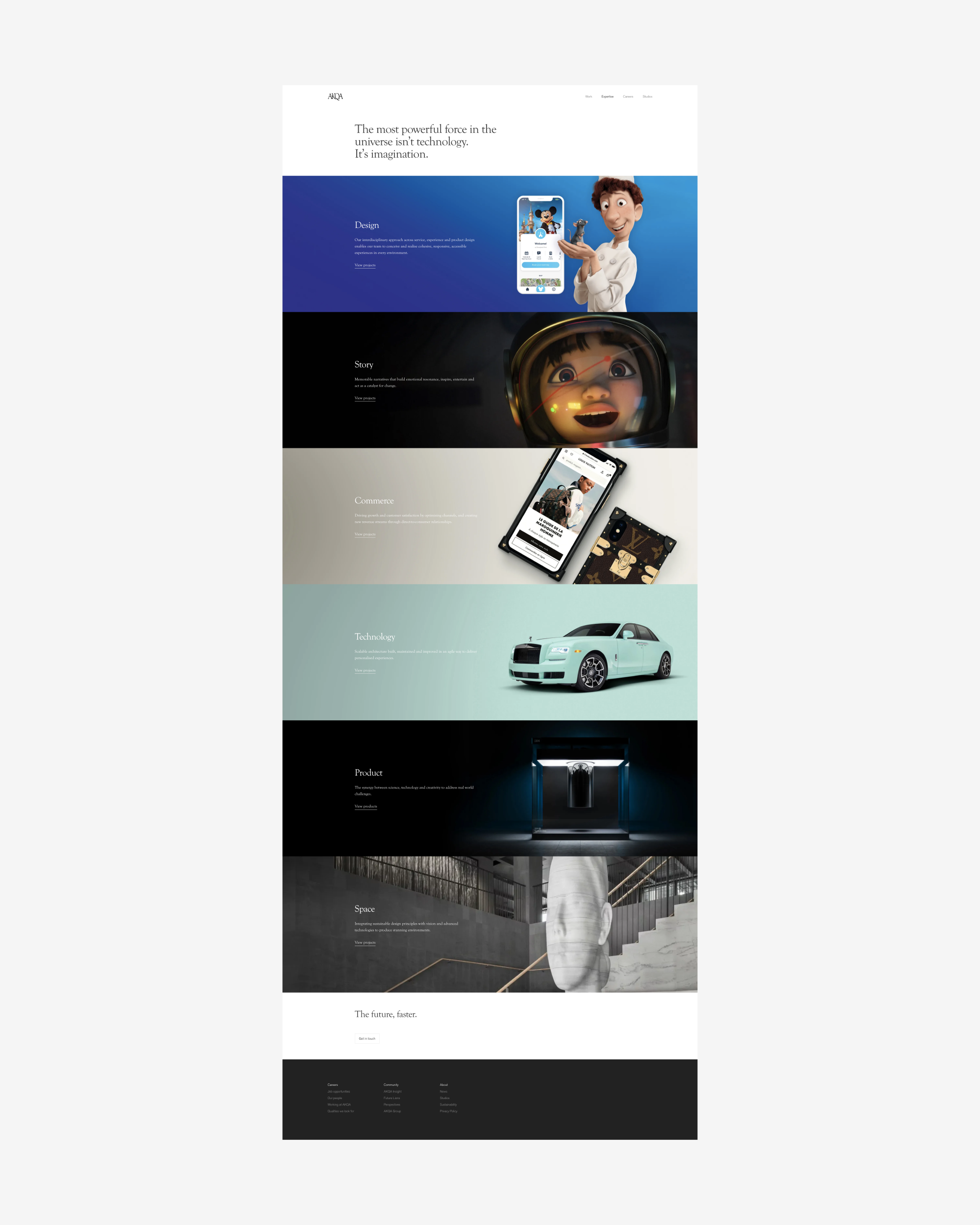Open News under About in footer
The height and width of the screenshot is (1225, 980).
click(x=443, y=1092)
